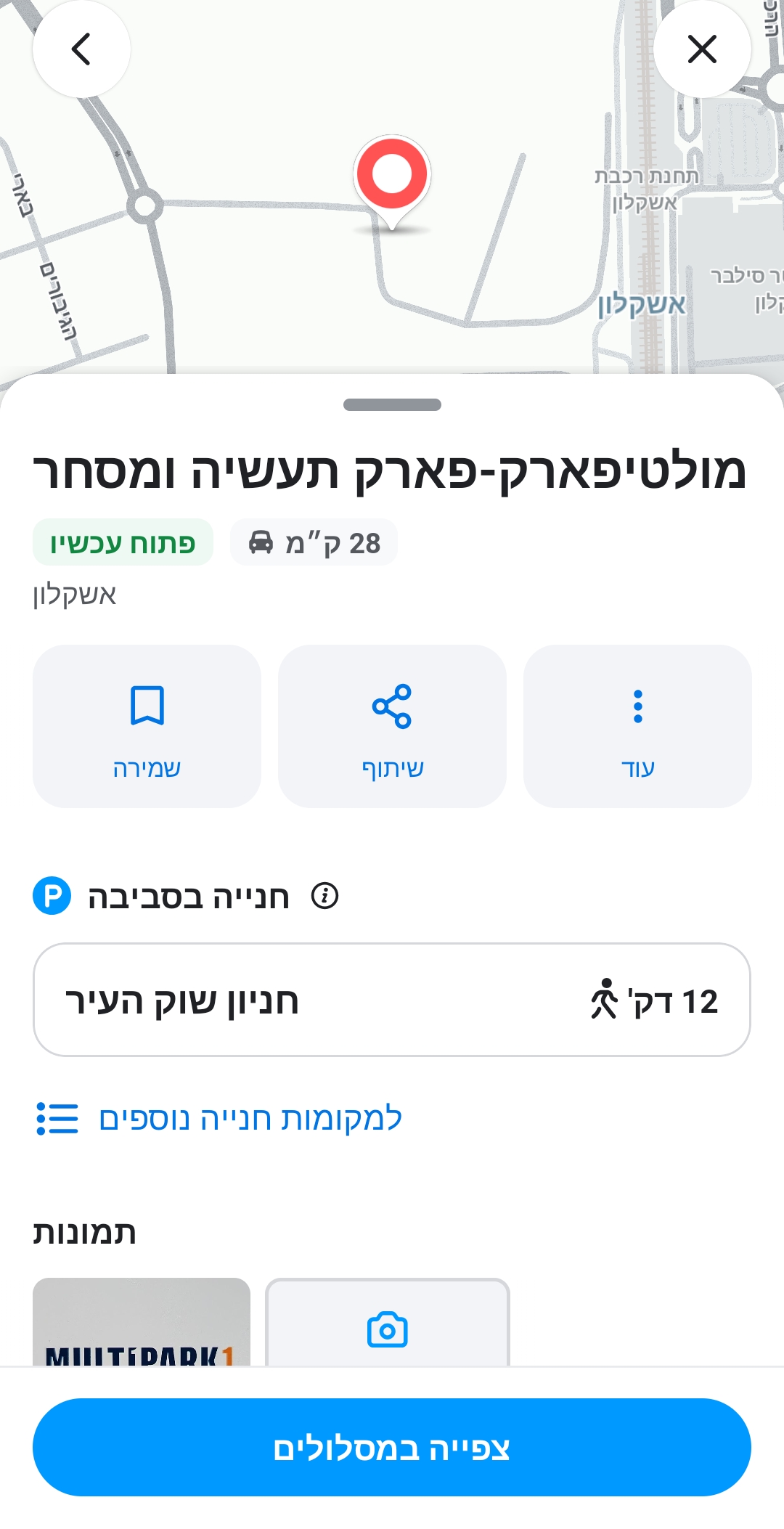The width and height of the screenshot is (784, 1529).
Task: Show nearby parking info icon
Action: (324, 896)
